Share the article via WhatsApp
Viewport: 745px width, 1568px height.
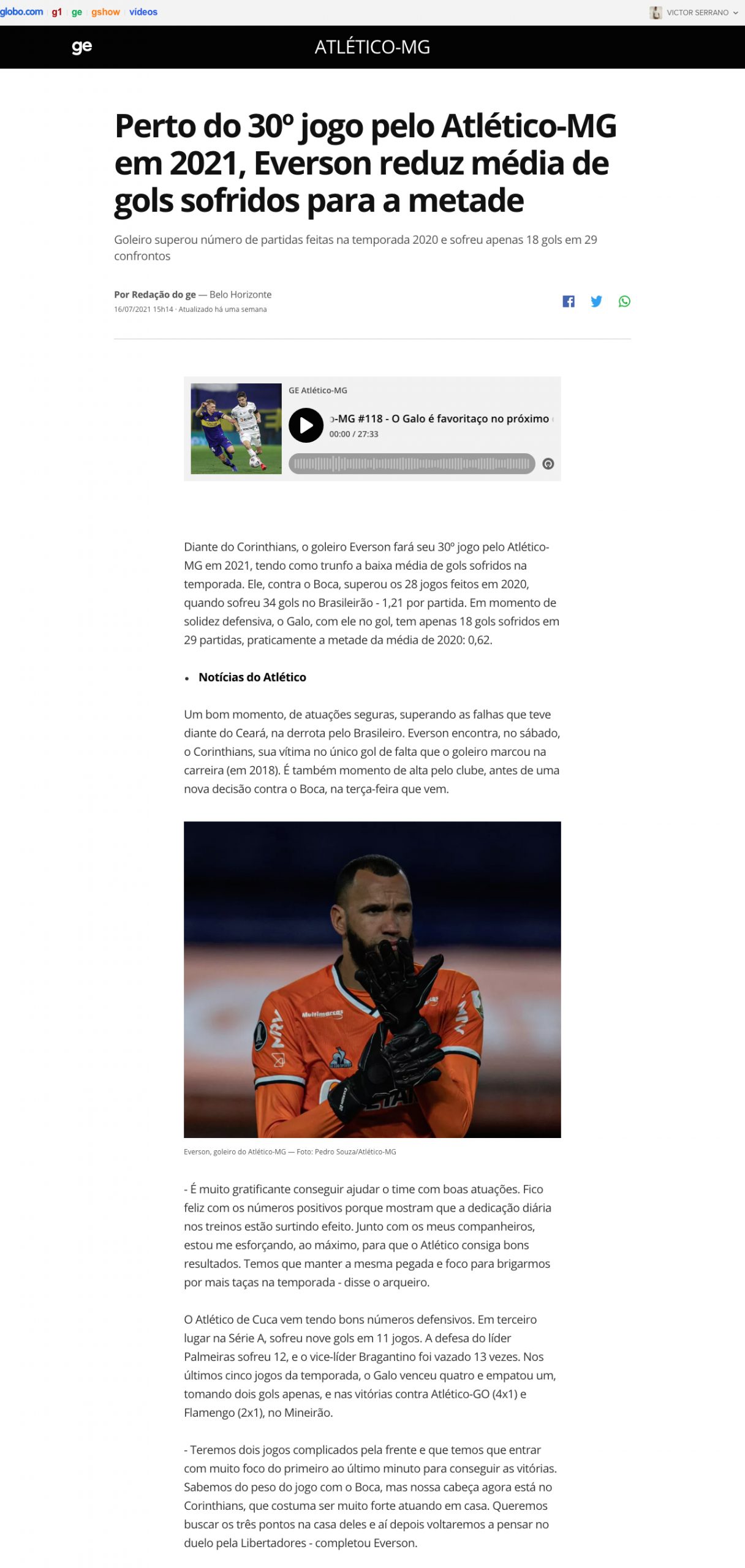[624, 301]
